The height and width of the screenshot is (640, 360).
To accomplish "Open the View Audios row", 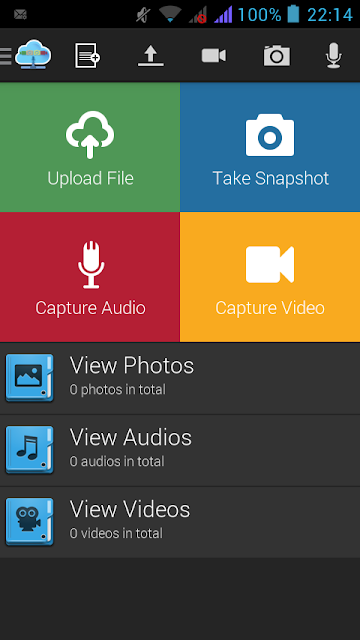I will click(x=180, y=450).
